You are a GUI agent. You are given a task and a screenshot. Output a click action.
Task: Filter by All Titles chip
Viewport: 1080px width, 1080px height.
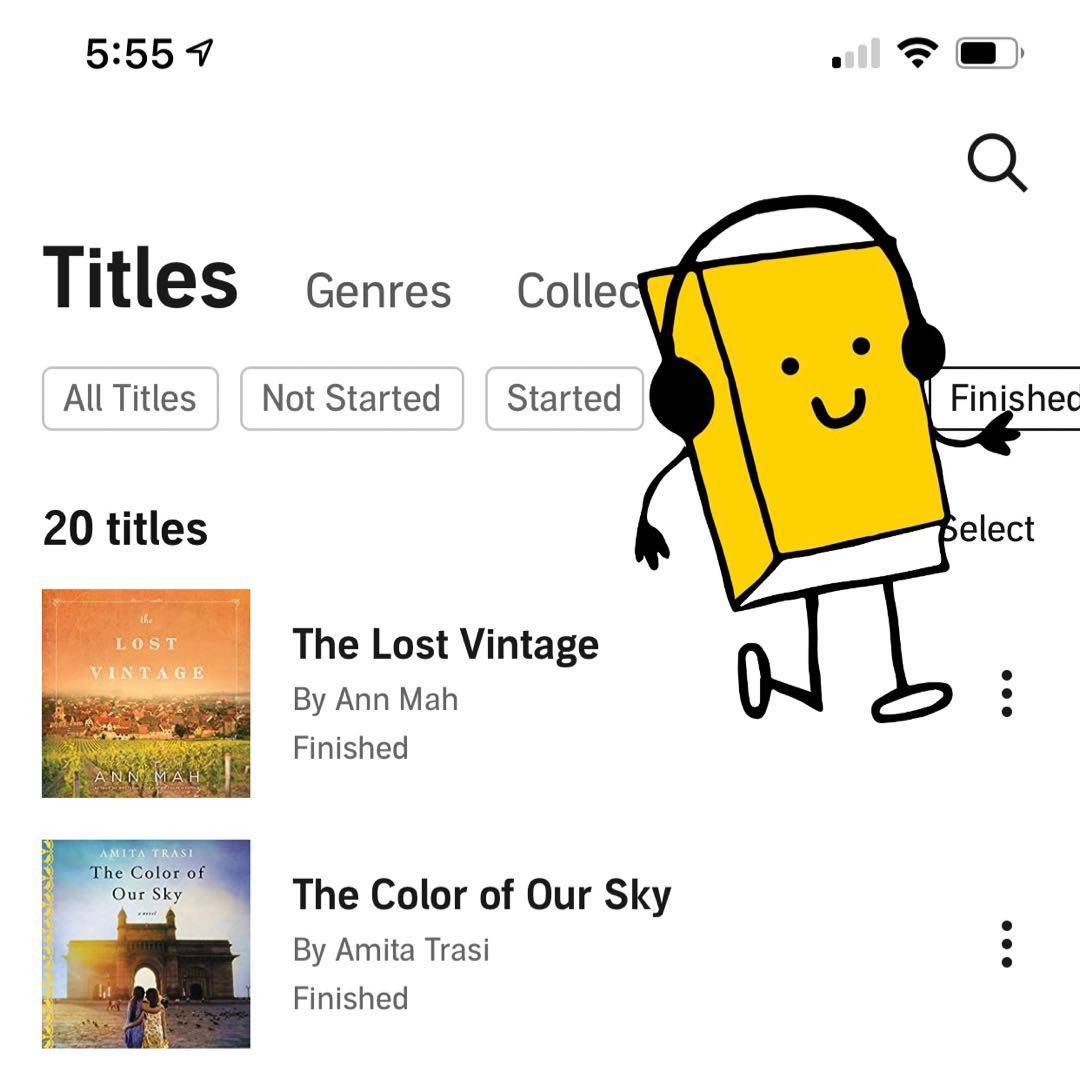[130, 399]
